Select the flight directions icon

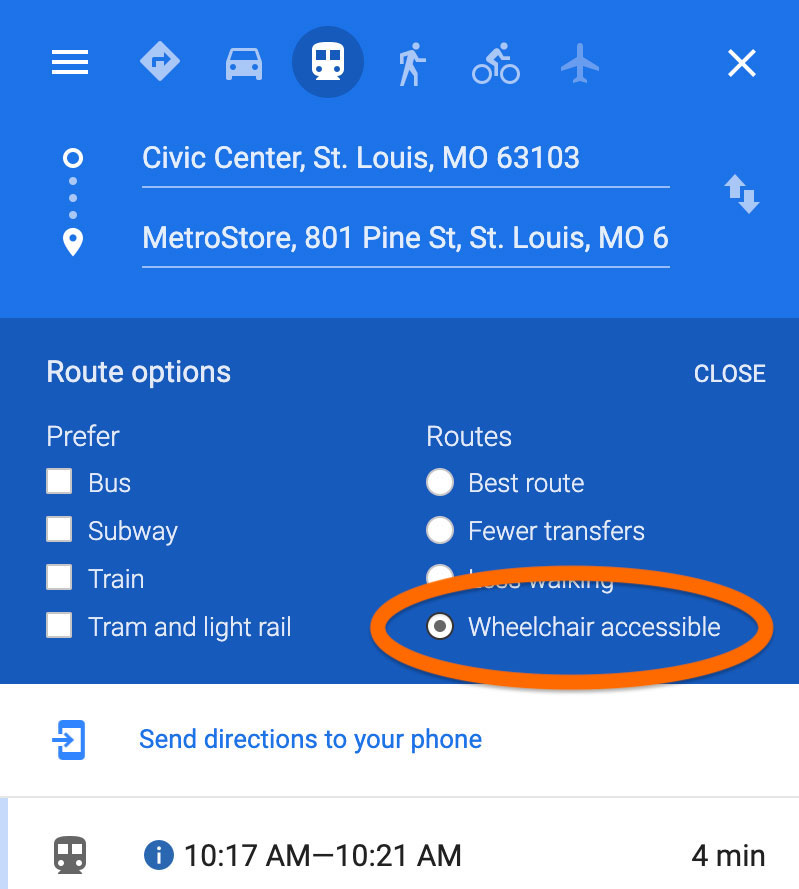580,61
